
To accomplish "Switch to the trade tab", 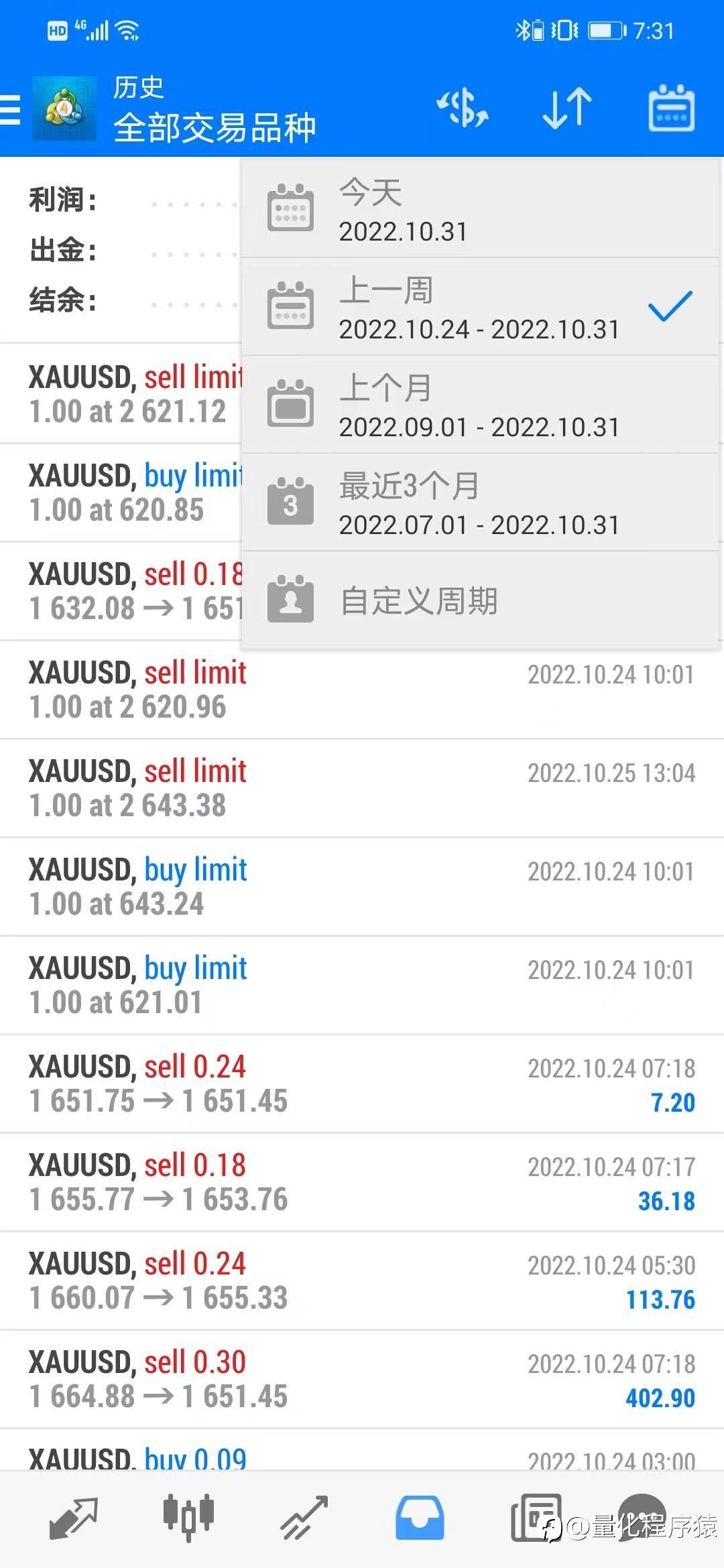I will pos(304,1518).
